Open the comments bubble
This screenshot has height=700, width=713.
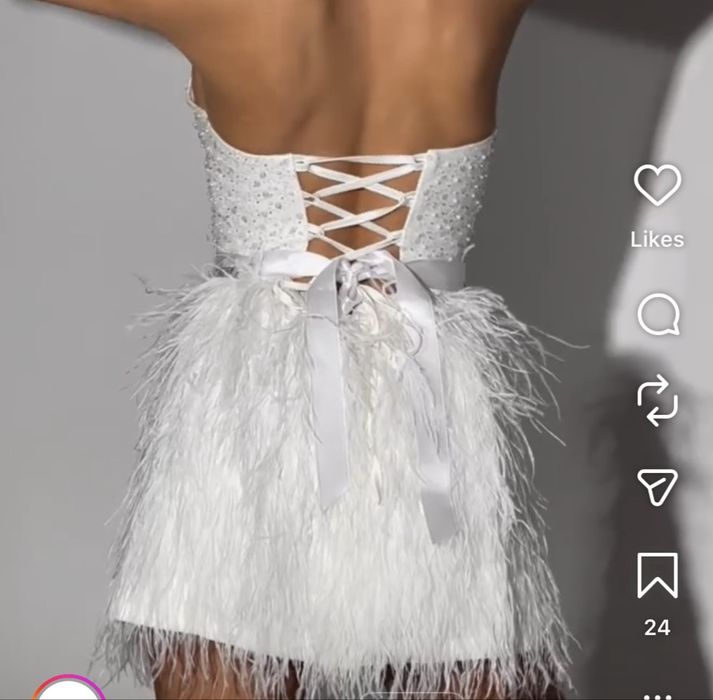click(658, 316)
